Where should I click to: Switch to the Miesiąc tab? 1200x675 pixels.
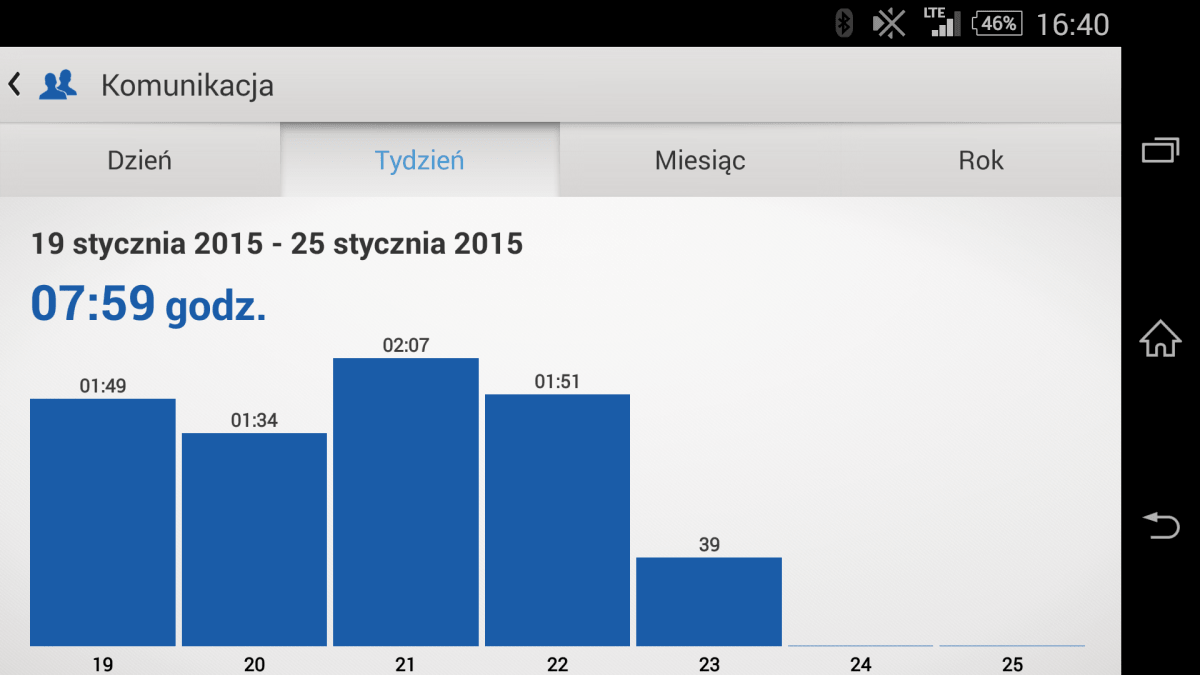coord(700,160)
